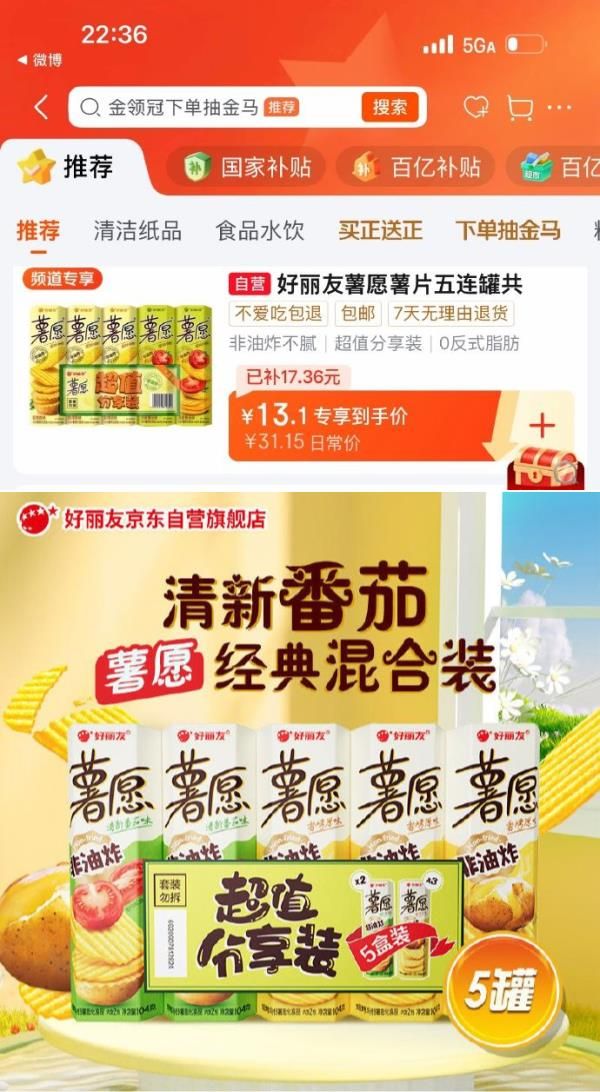Select the 下单抽金马 tab
Viewport: 600px width, 1092px height.
[508, 231]
